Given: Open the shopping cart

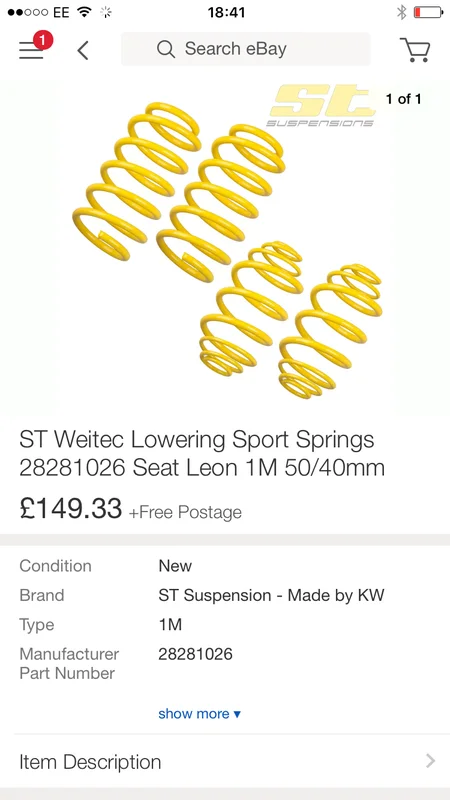Looking at the screenshot, I should (x=415, y=49).
